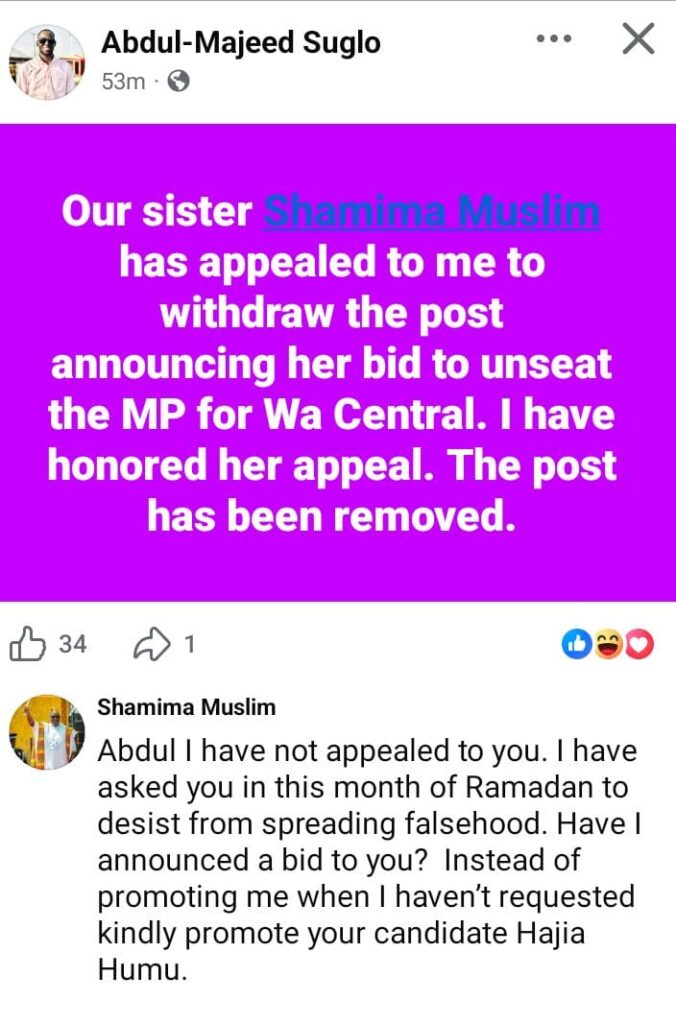676x1024 pixels.
Task: Open Shamima Muslim's commenter avatar
Action: 47,732
